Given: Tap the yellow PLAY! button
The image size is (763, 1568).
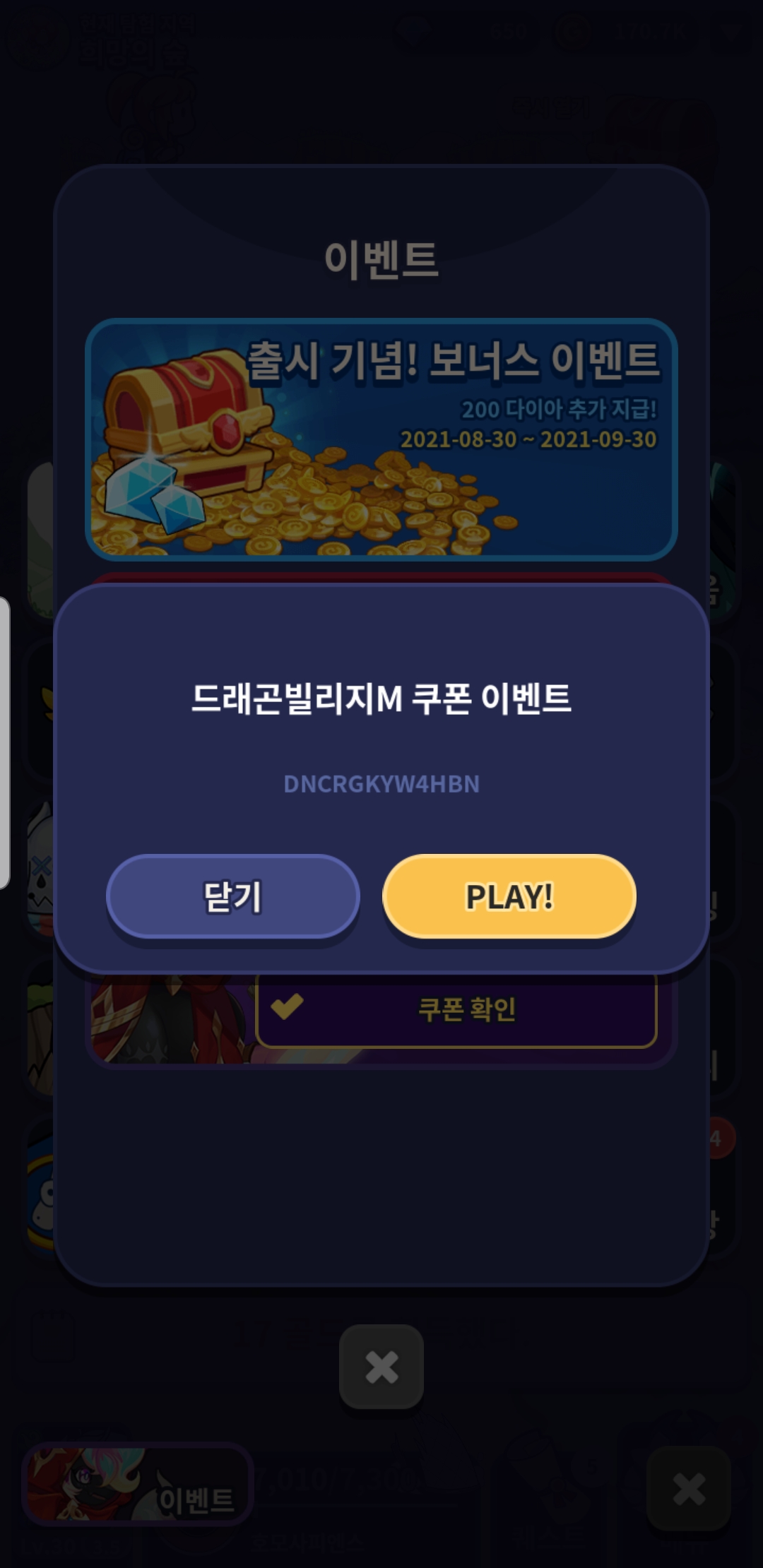Looking at the screenshot, I should point(509,896).
